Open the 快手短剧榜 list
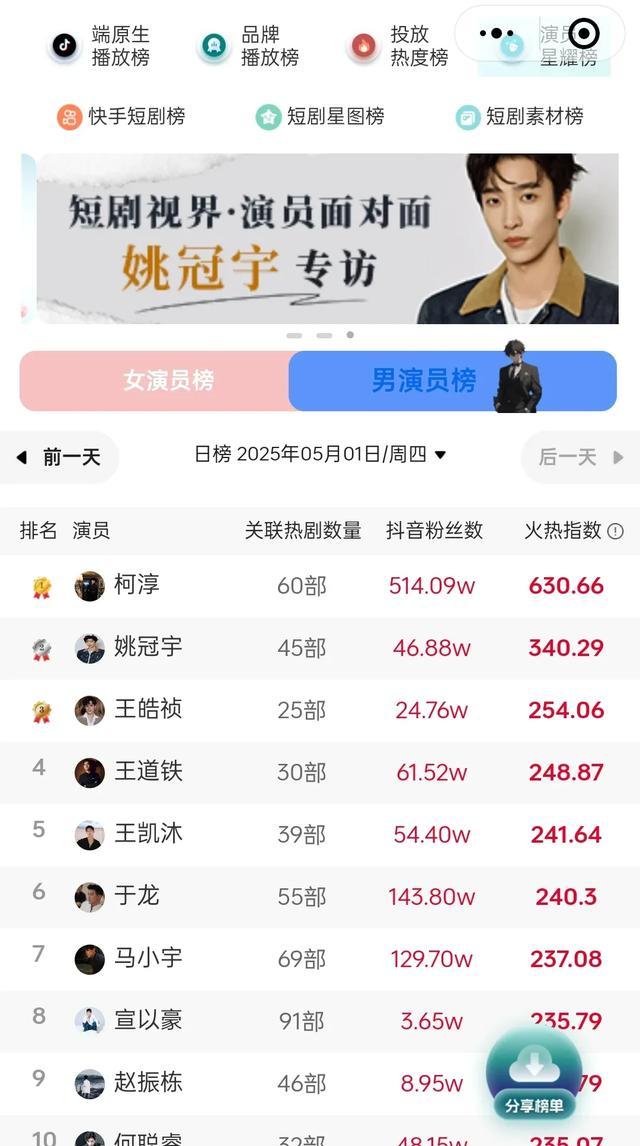 tap(121, 117)
